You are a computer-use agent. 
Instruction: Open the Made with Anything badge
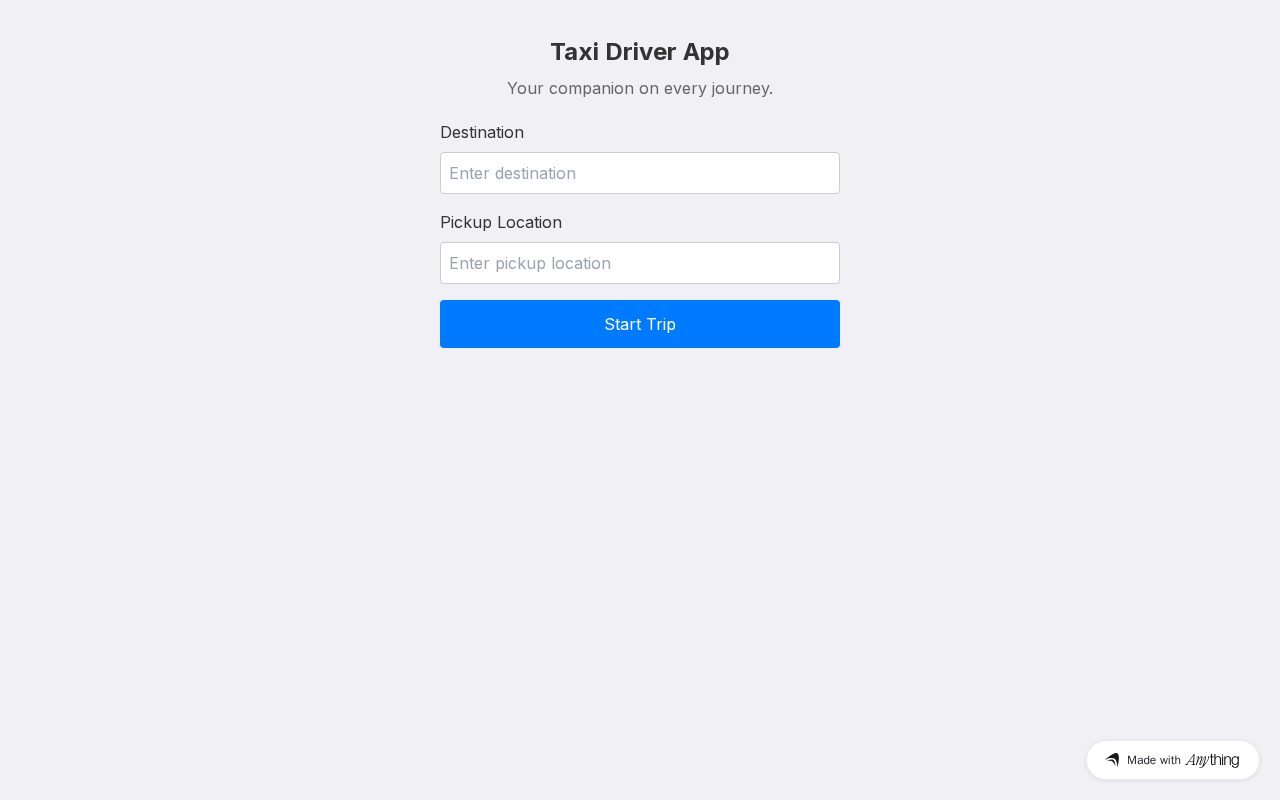pos(1172,760)
